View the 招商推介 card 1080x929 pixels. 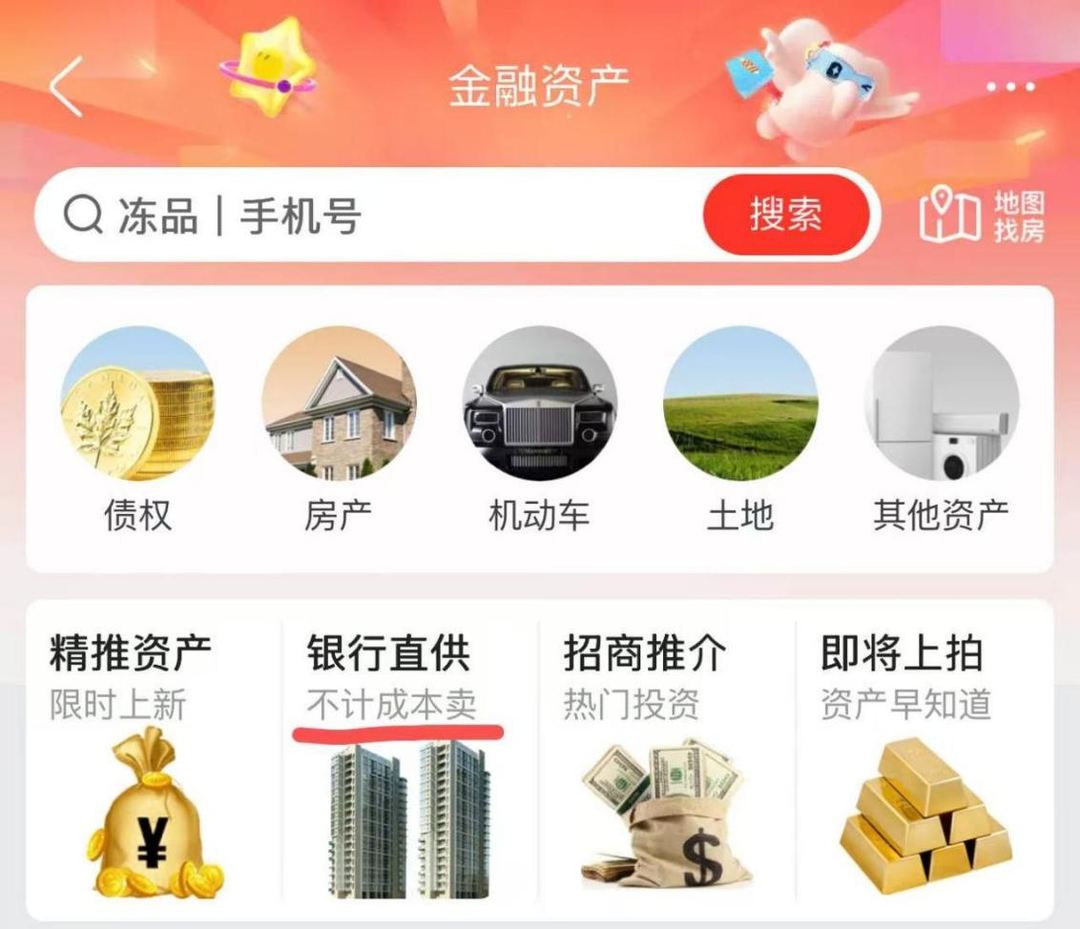(x=666, y=760)
